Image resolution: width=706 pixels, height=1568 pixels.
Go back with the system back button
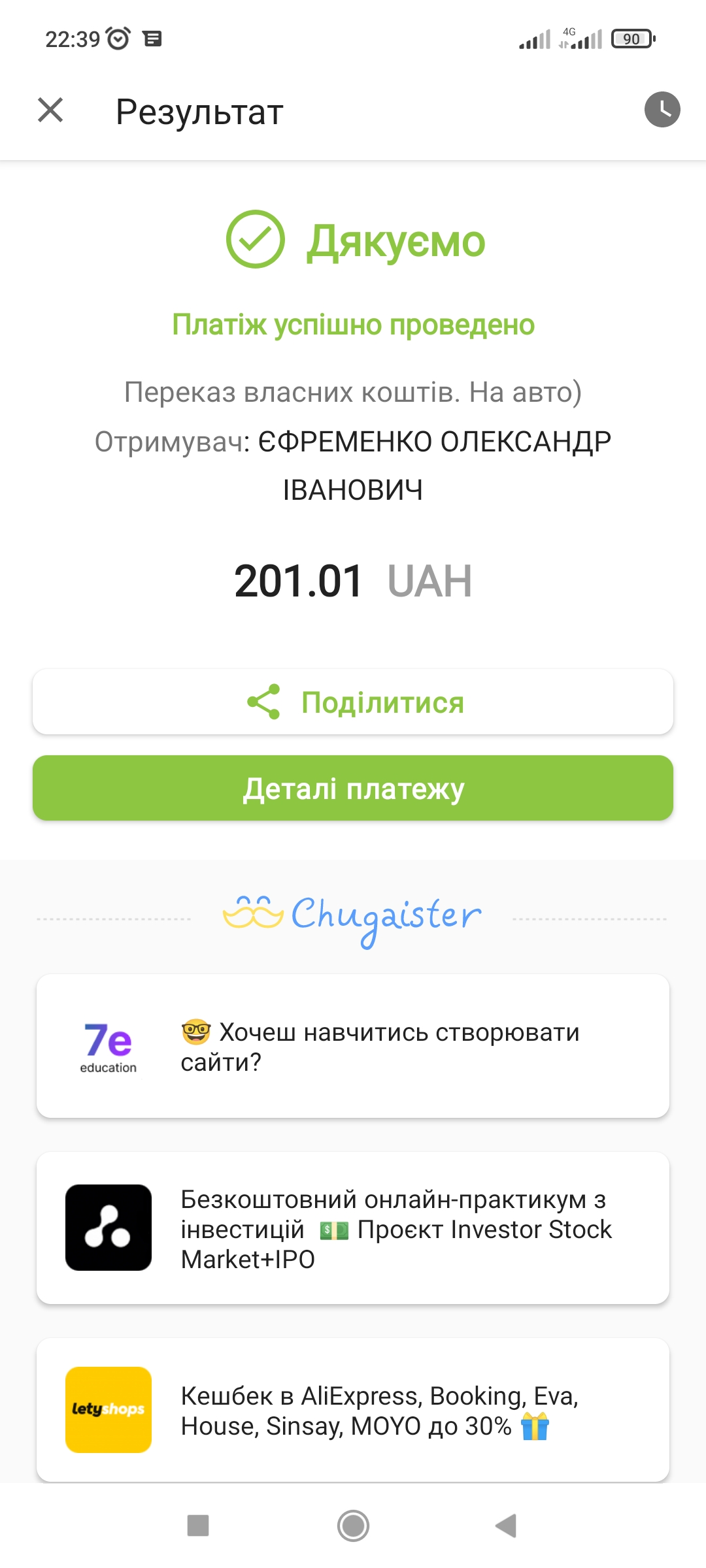tap(506, 1526)
